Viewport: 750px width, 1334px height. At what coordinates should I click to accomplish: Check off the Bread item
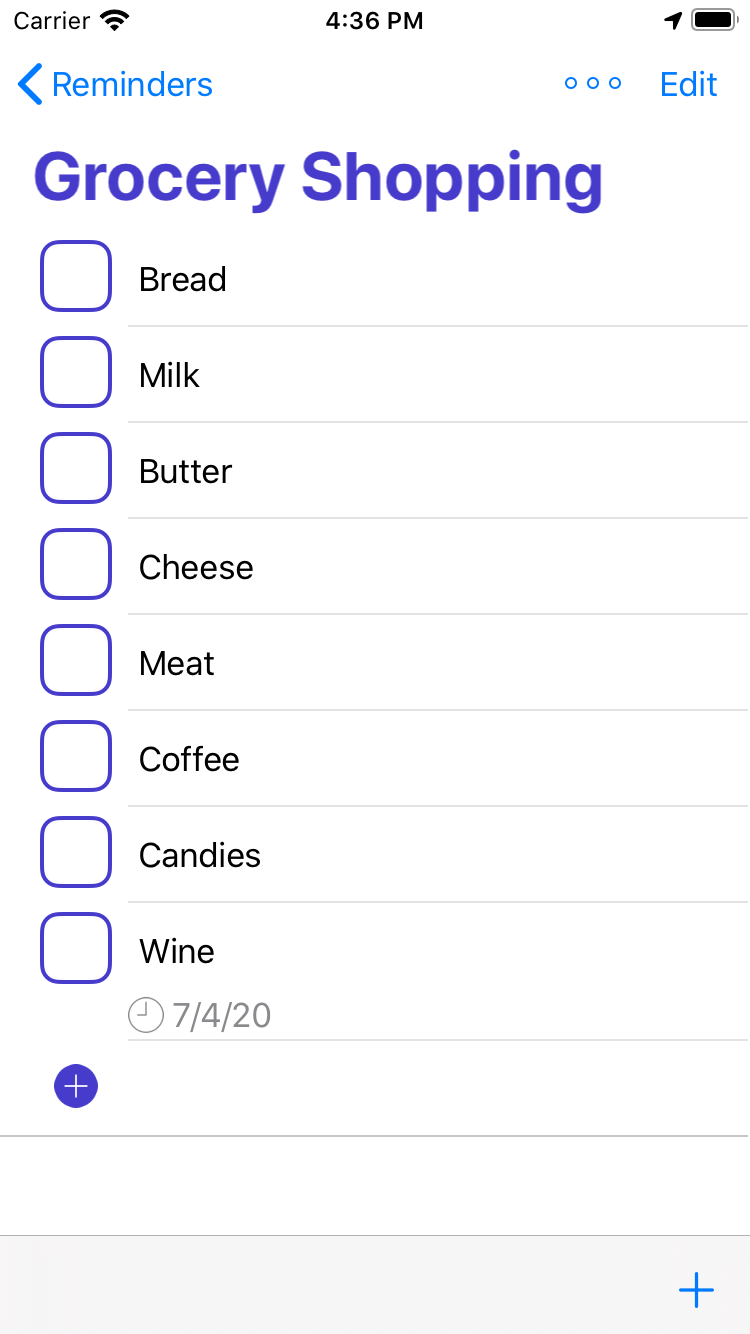click(x=76, y=276)
